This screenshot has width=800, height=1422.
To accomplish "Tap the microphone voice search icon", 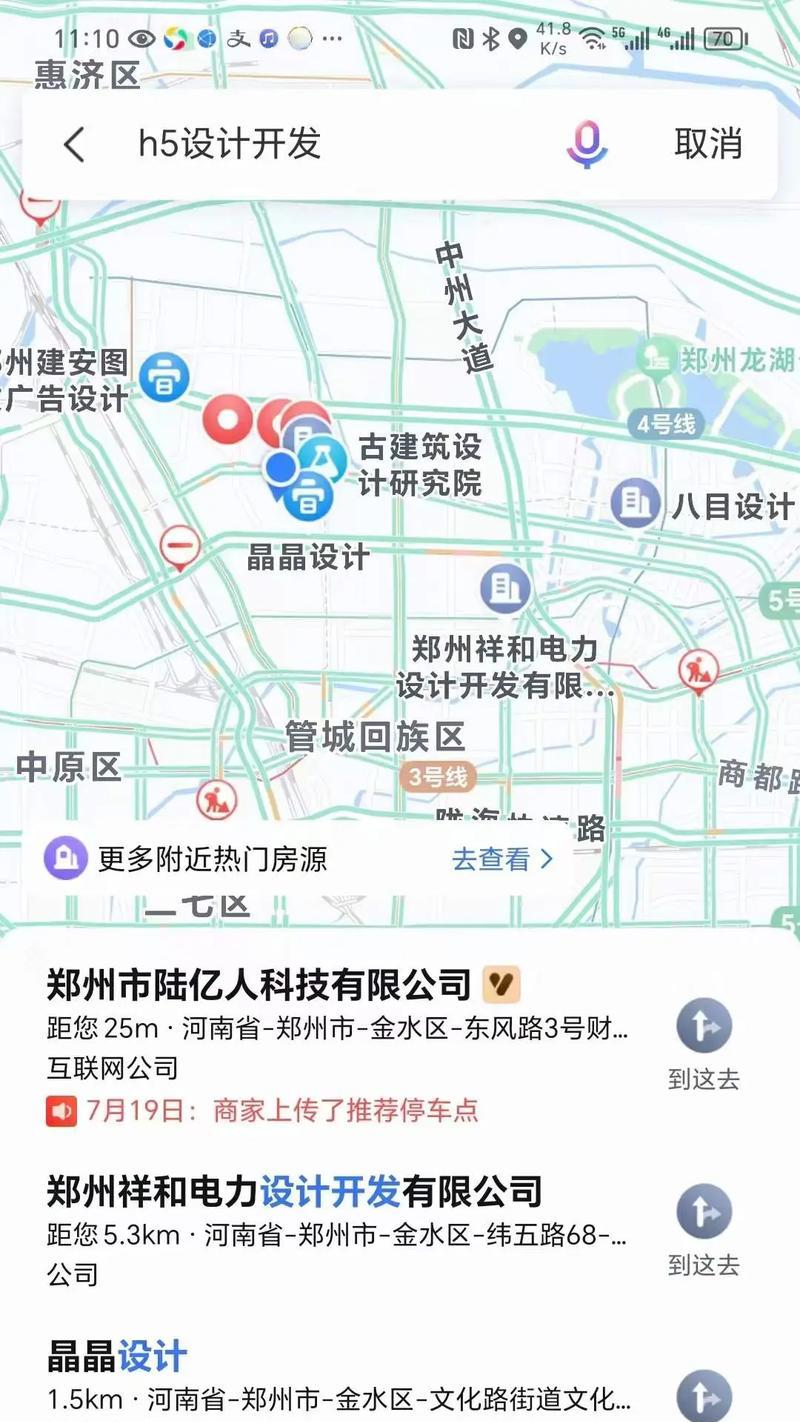I will tap(586, 145).
